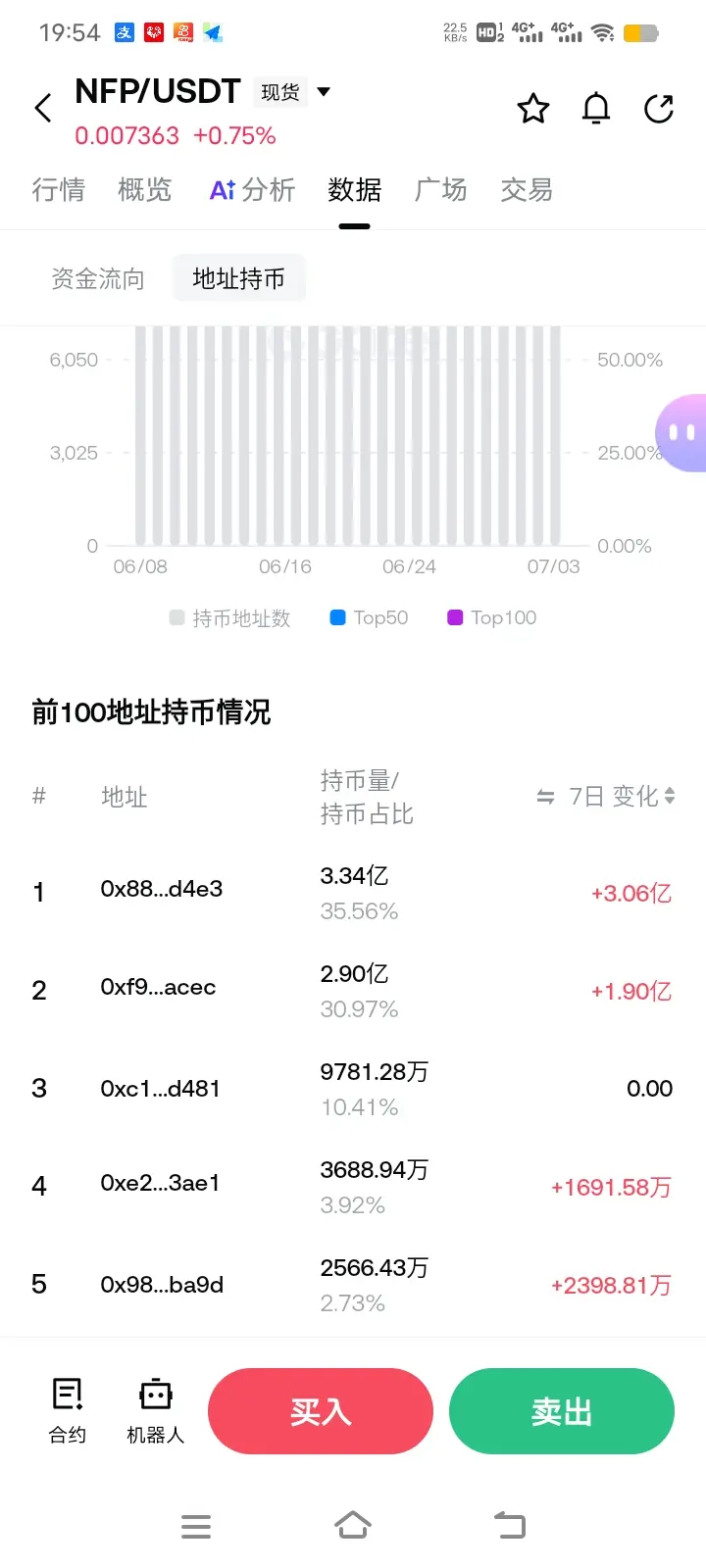706x1568 pixels.
Task: Switch to the 概览 tab
Action: (x=144, y=189)
